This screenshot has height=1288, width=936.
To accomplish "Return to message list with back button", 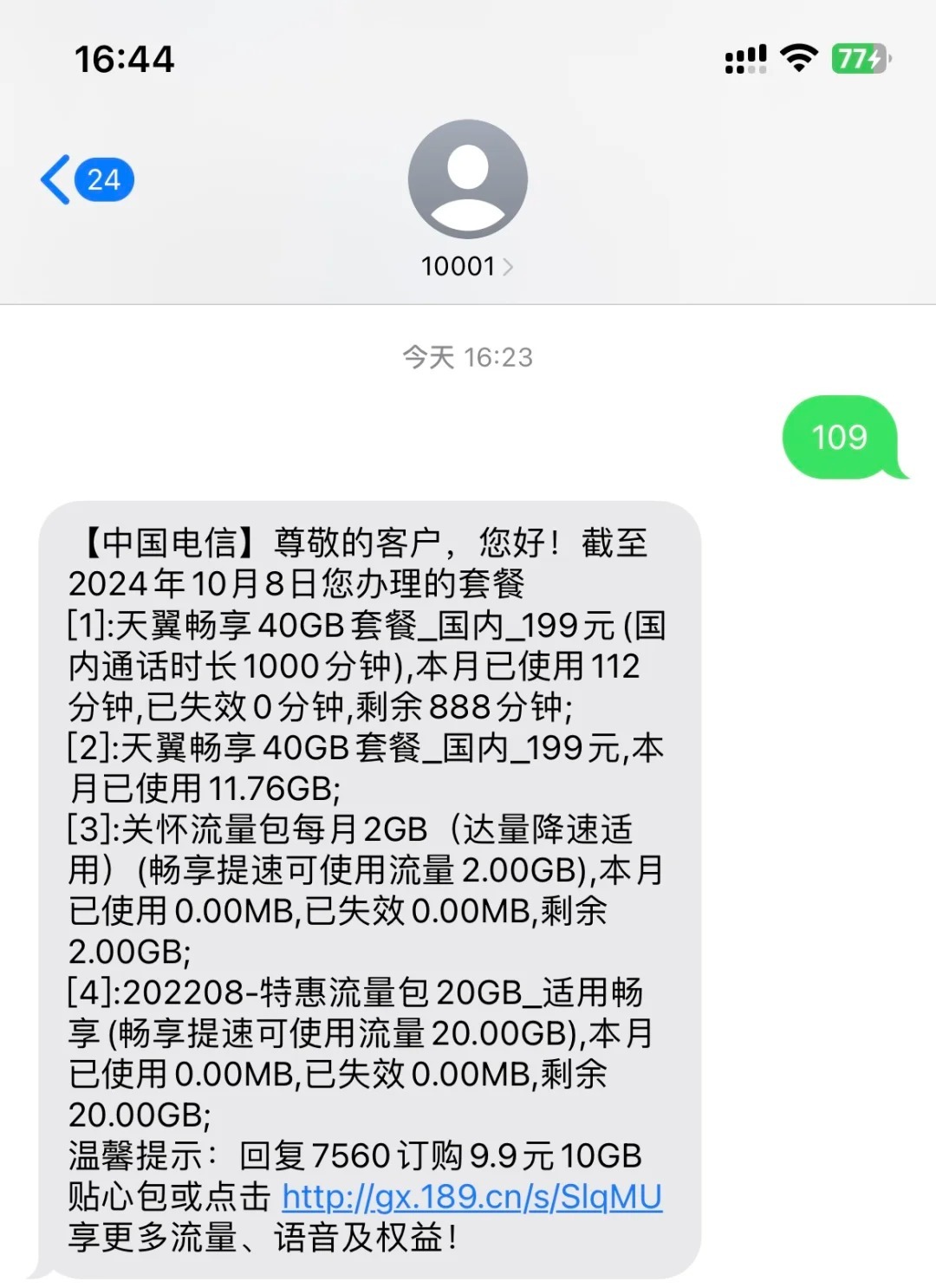I will pyautogui.click(x=54, y=178).
